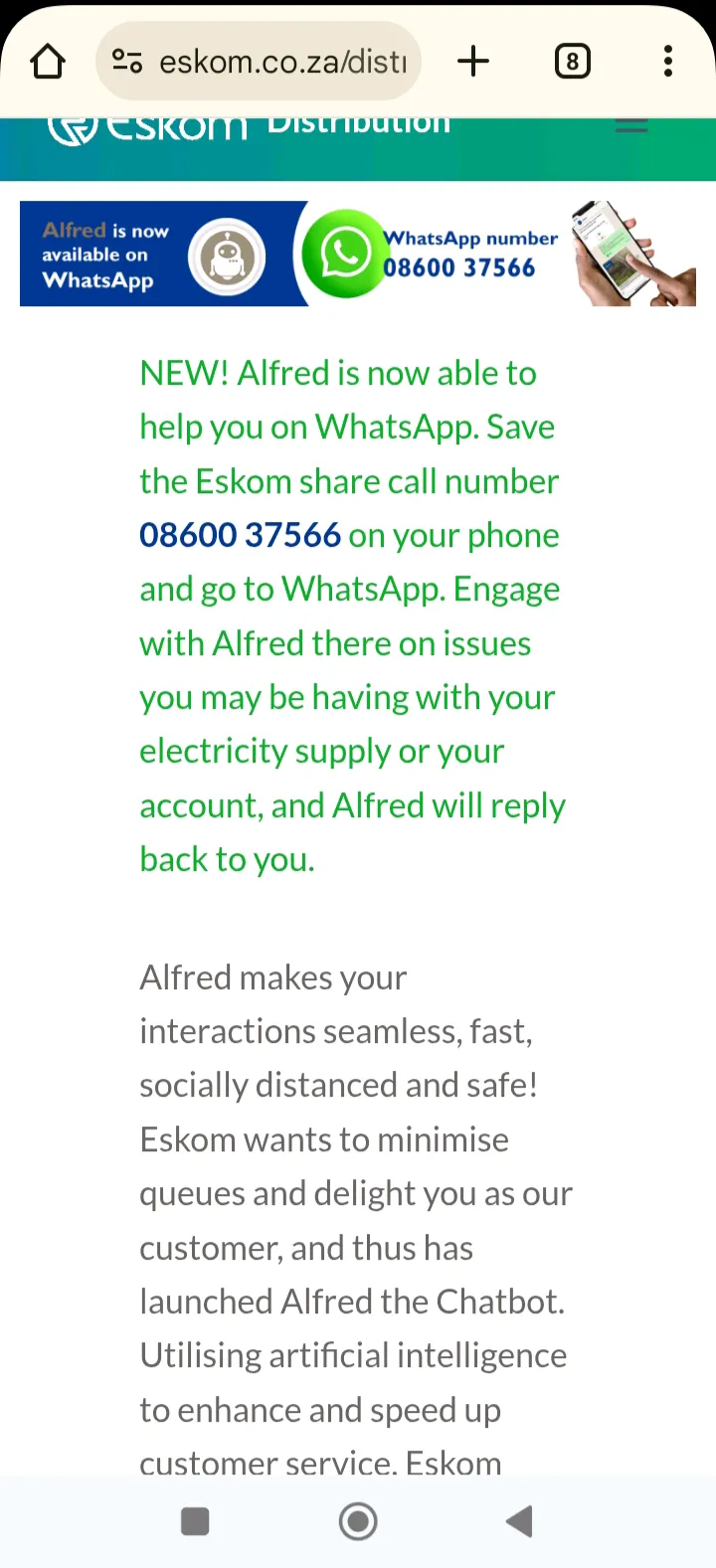Open the Eskom site hamburger menu
The image size is (716, 1568).
pos(631,125)
